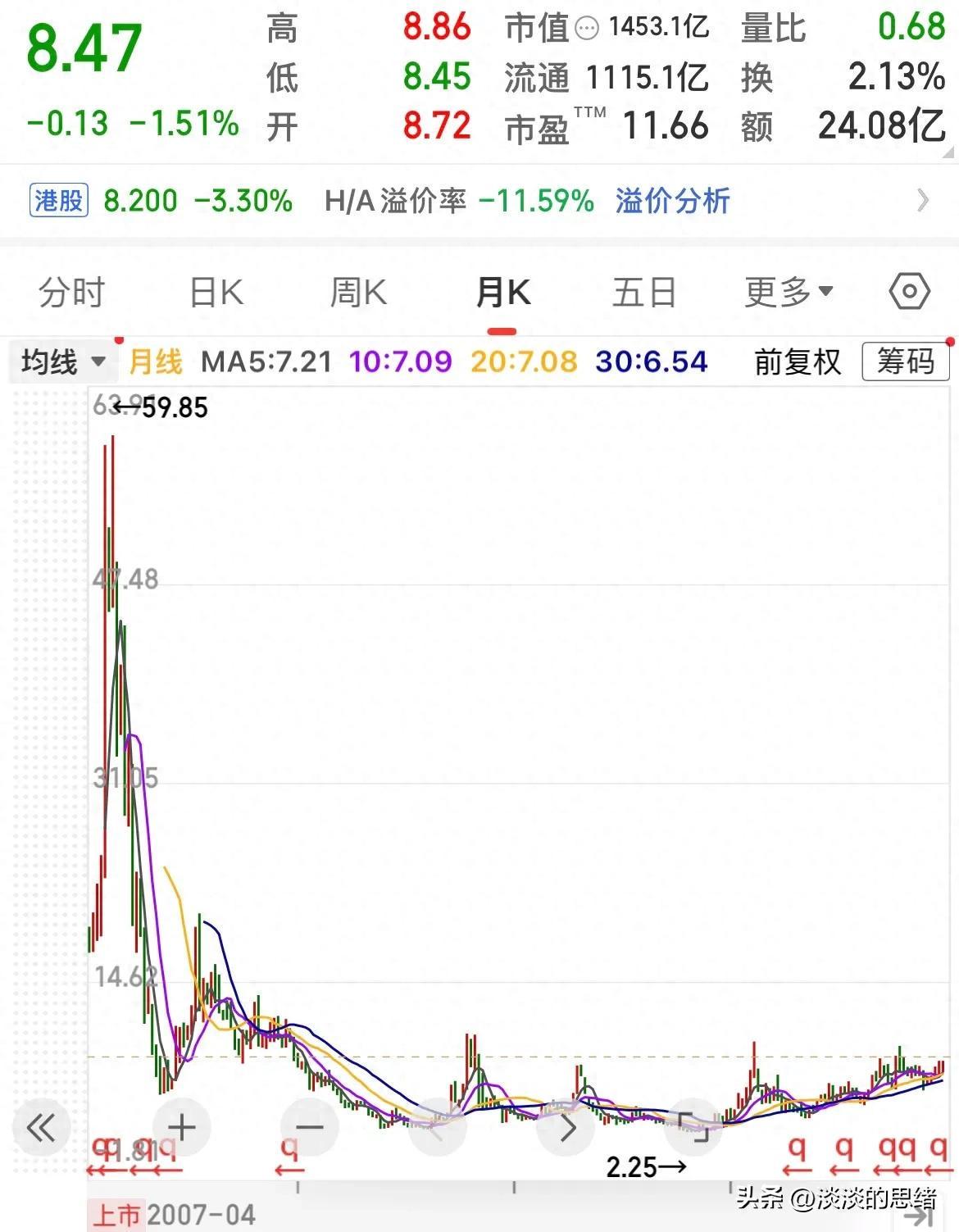Screen dimensions: 959x1232
Task: Expand 溢价分析 with its right chevron
Action: click(921, 199)
